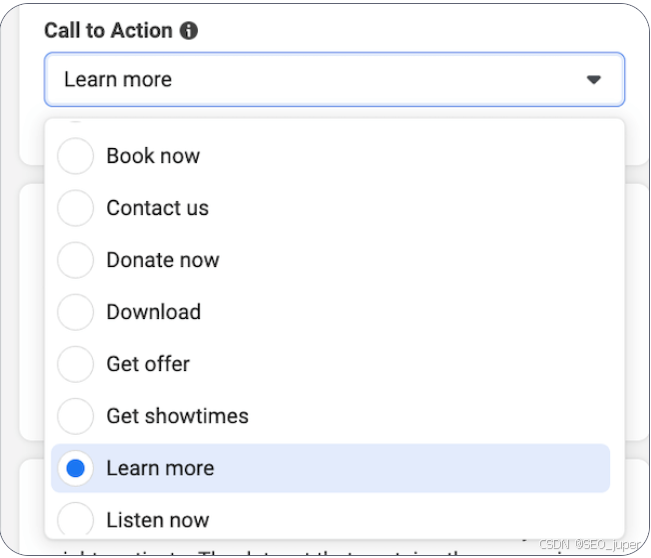Open the Call to Action info icon
This screenshot has width=651, height=558.
[x=189, y=31]
